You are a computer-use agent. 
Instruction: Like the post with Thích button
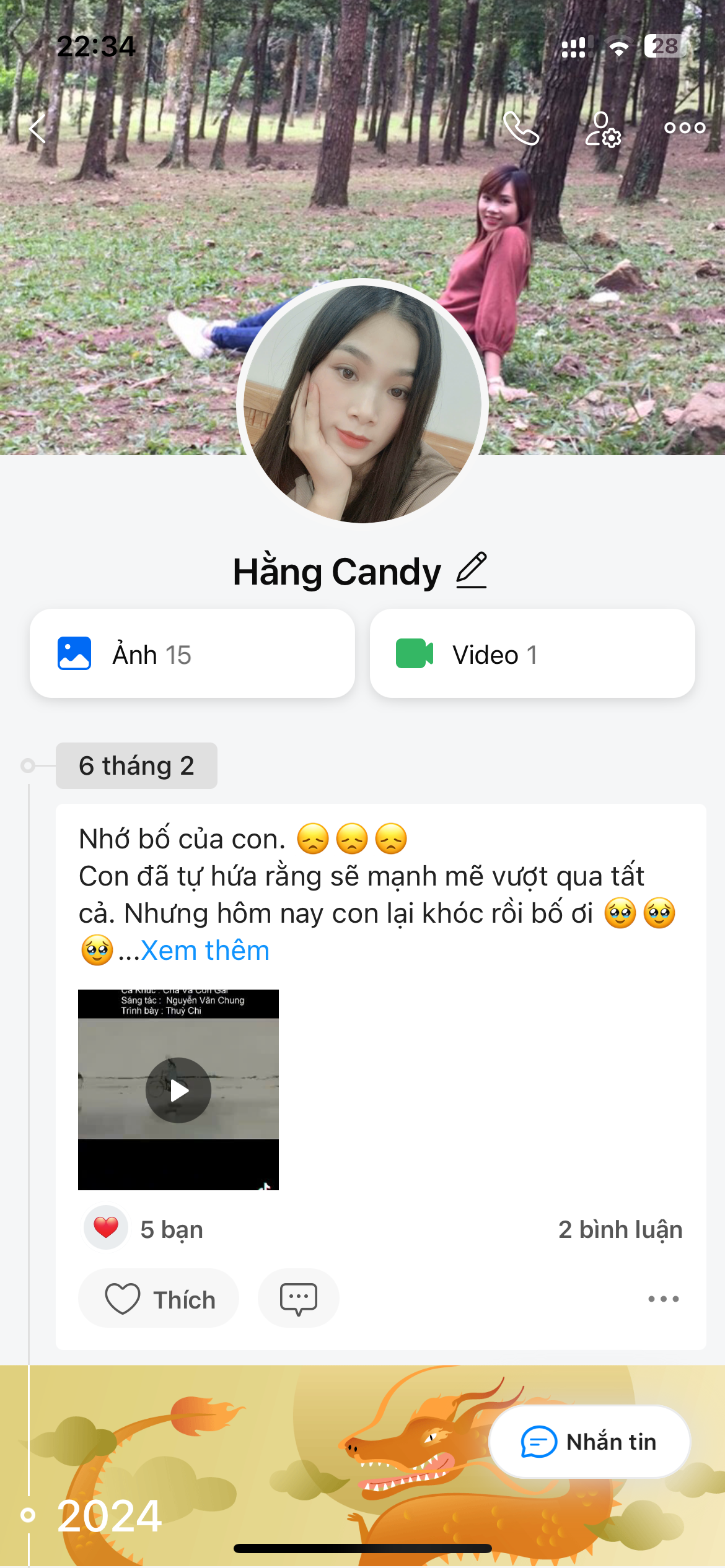159,1299
